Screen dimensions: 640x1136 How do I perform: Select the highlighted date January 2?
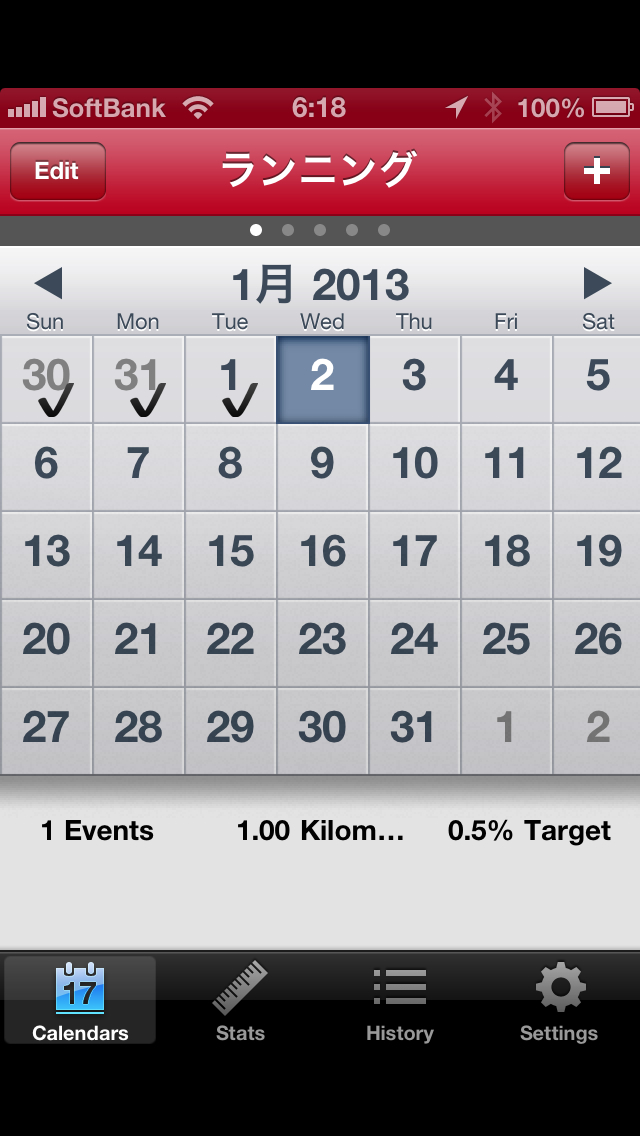coord(322,380)
